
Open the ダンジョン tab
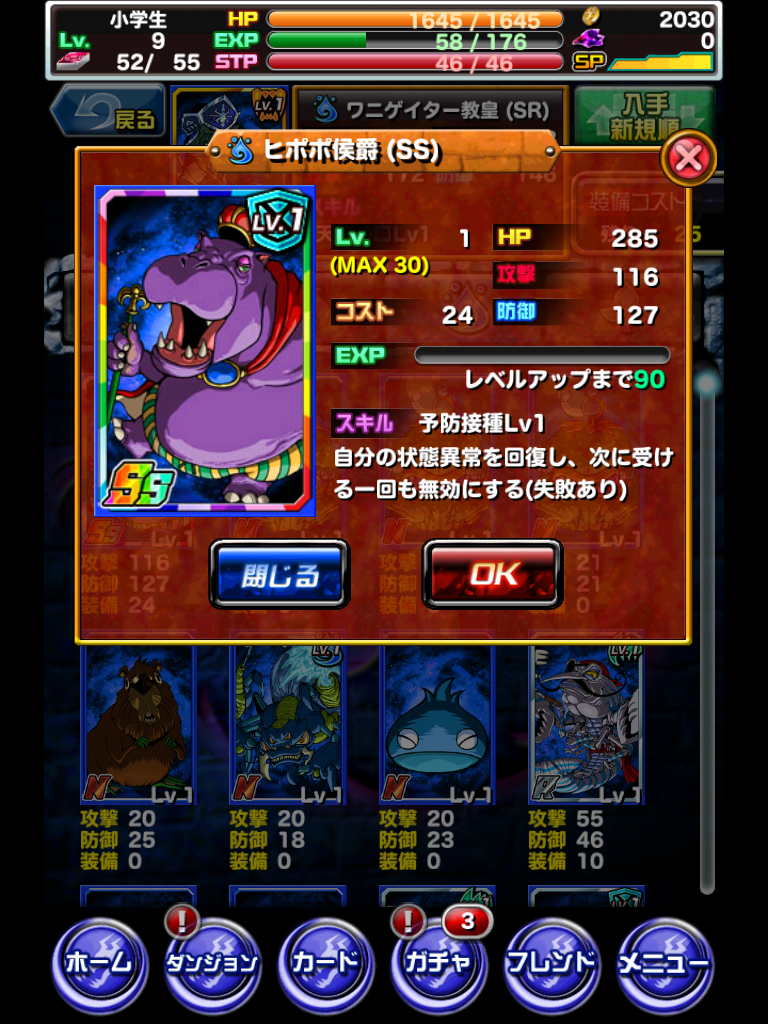pyautogui.click(x=211, y=963)
